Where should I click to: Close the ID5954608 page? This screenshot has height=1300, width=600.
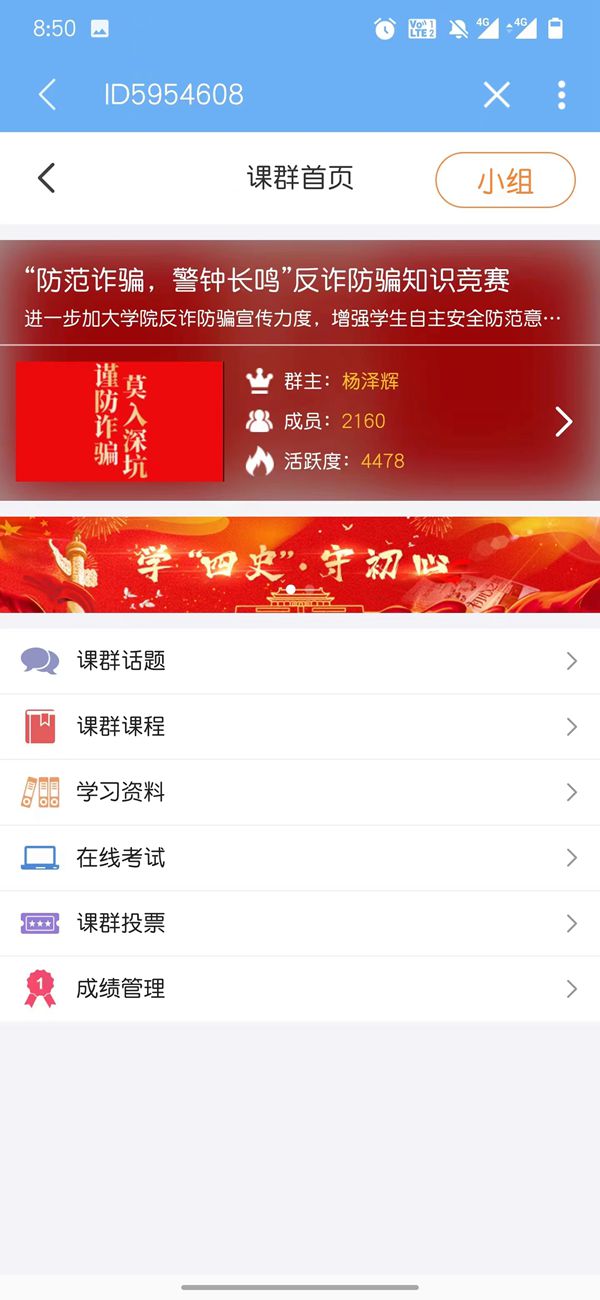click(x=496, y=95)
